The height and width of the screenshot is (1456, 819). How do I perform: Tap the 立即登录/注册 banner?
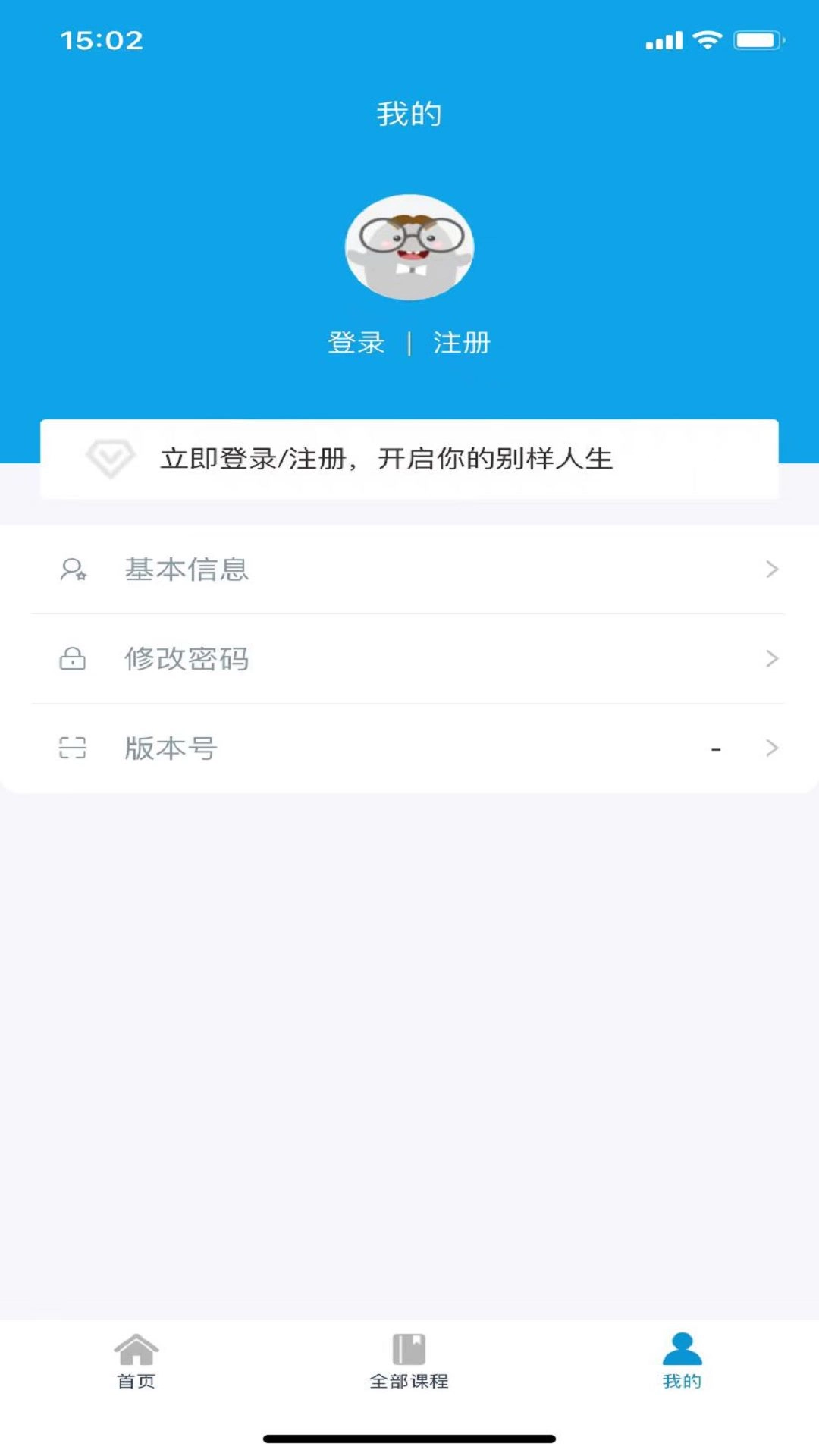[x=409, y=459]
